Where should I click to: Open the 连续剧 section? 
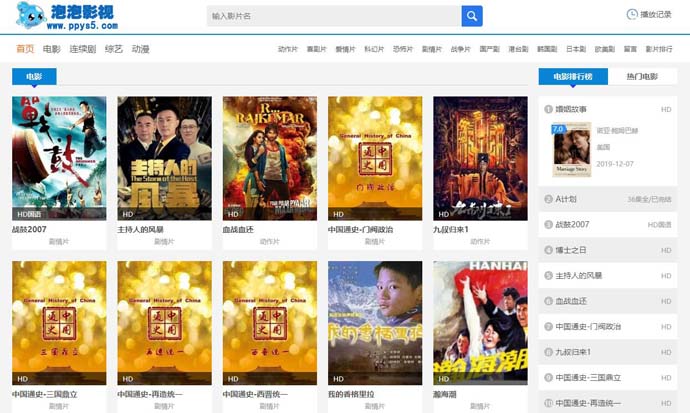click(83, 49)
